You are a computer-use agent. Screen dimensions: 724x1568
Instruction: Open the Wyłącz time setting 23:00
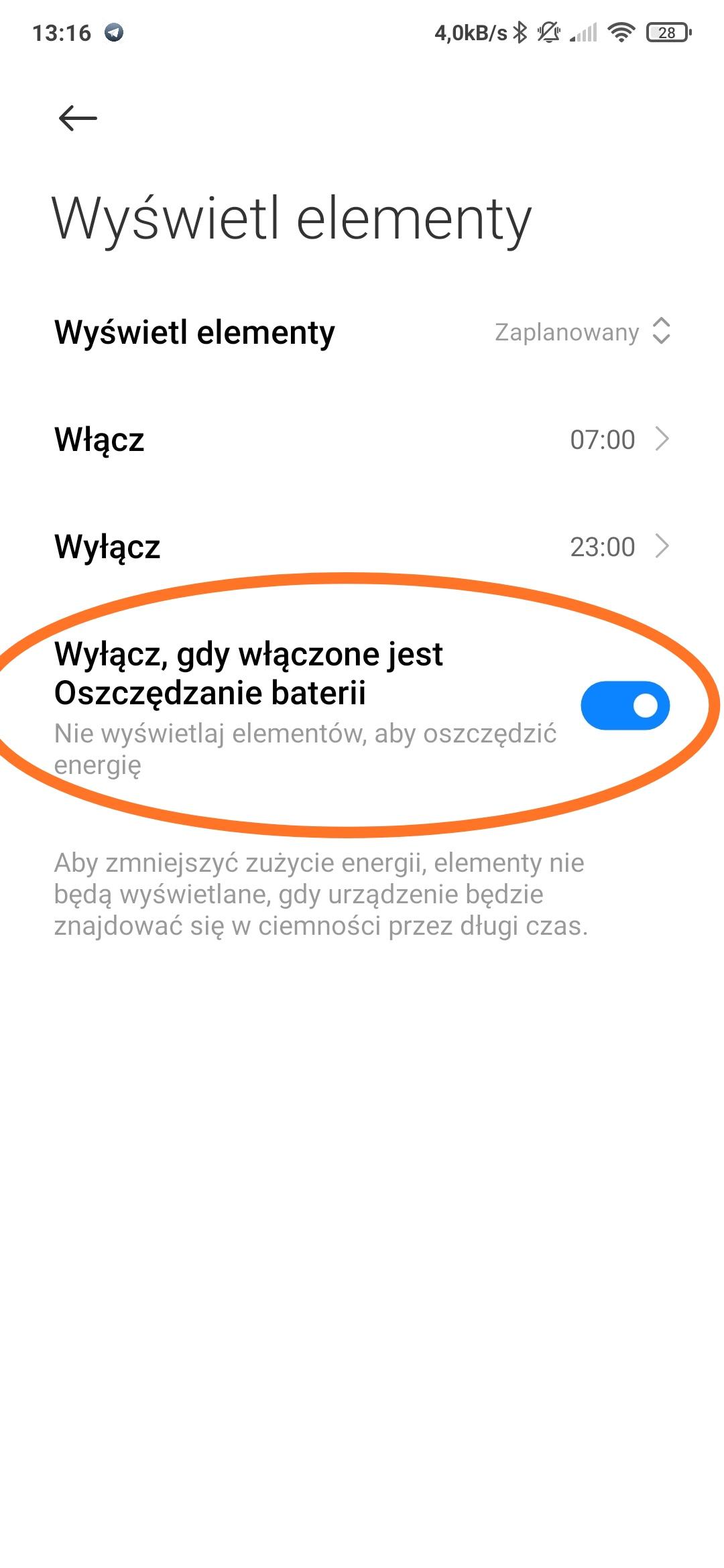(x=618, y=547)
